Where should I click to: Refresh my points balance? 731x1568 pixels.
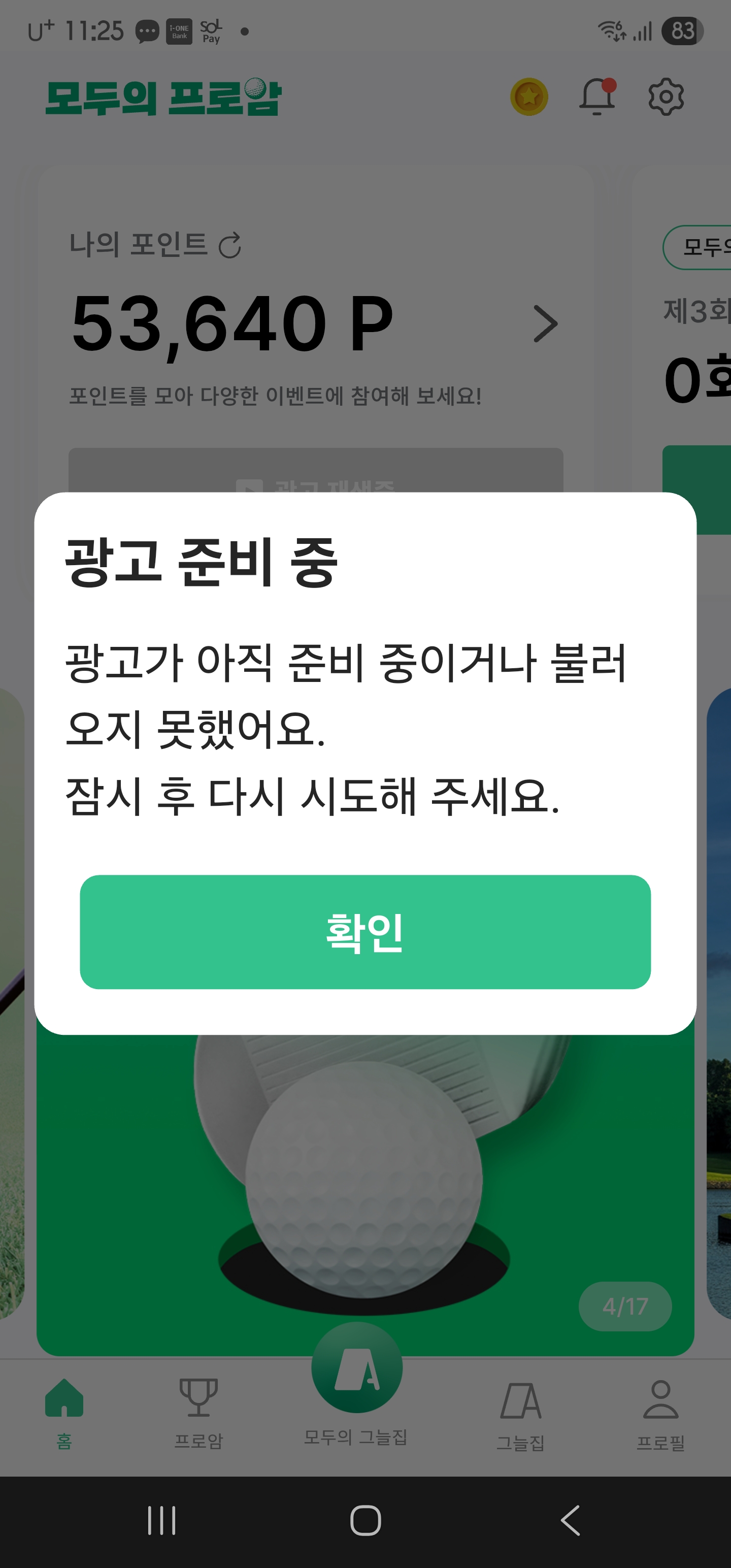click(x=230, y=246)
